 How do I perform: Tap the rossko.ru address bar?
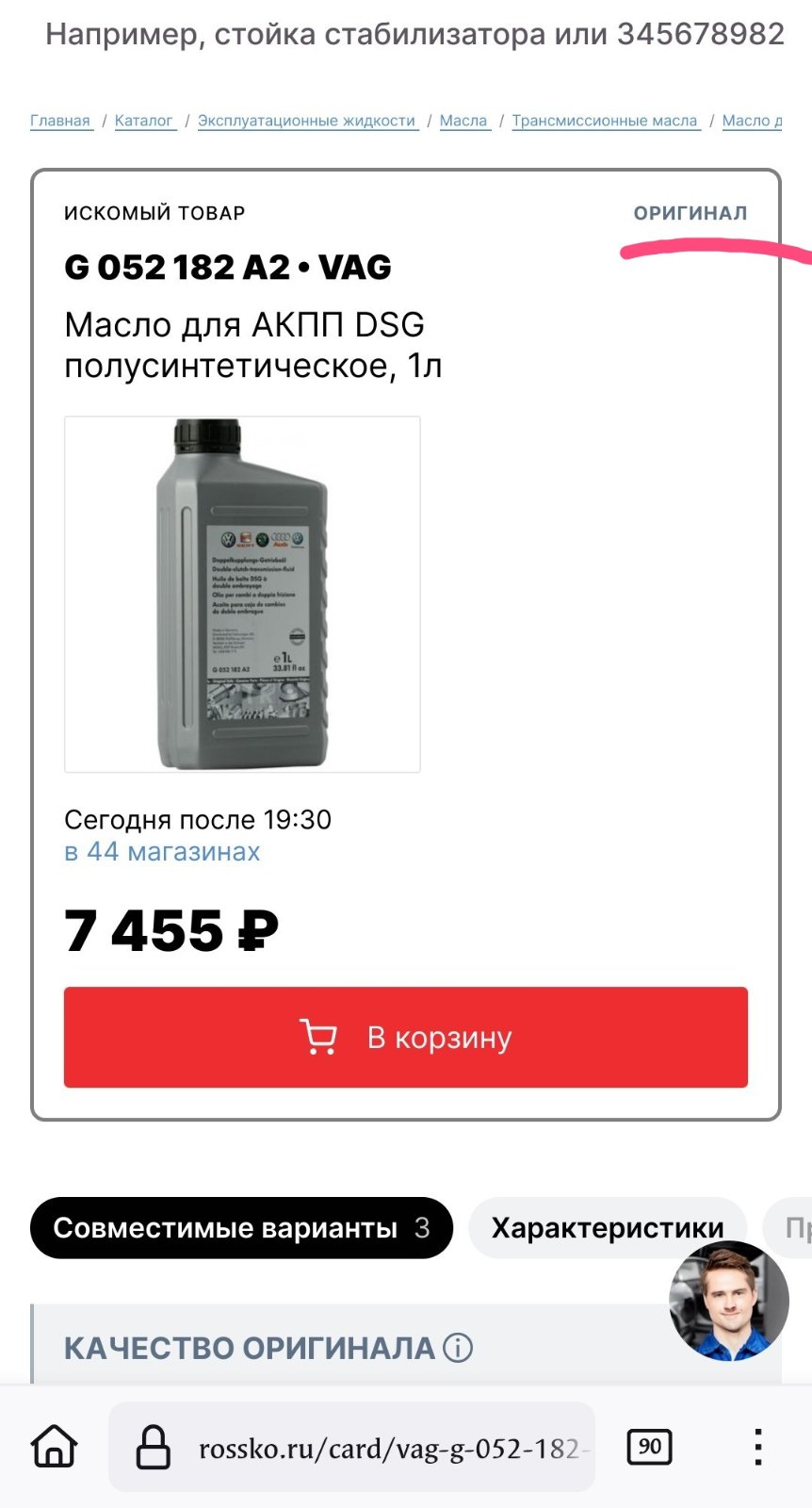tap(351, 1447)
